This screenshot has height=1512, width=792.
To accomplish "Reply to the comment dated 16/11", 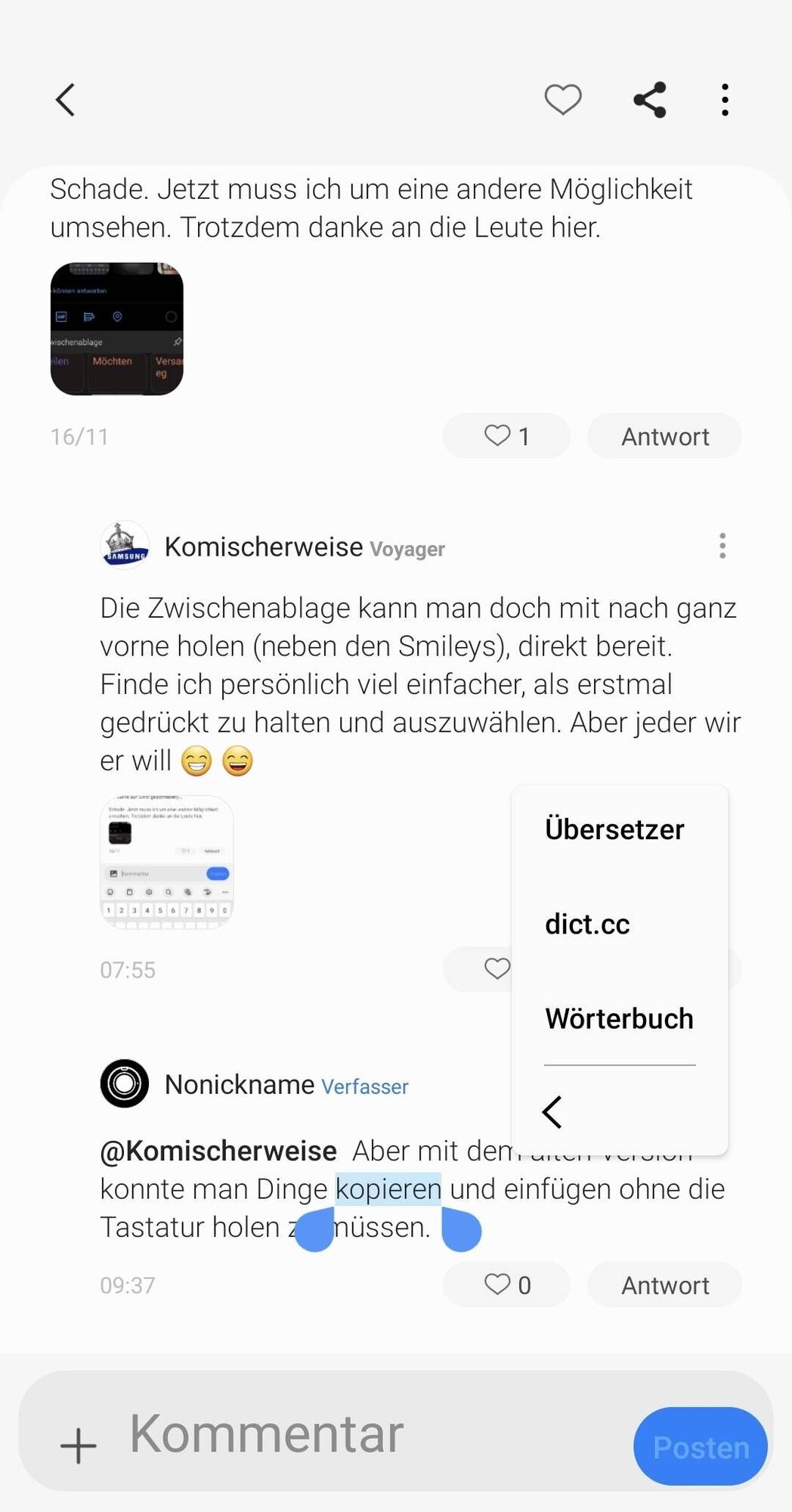I will click(x=664, y=436).
